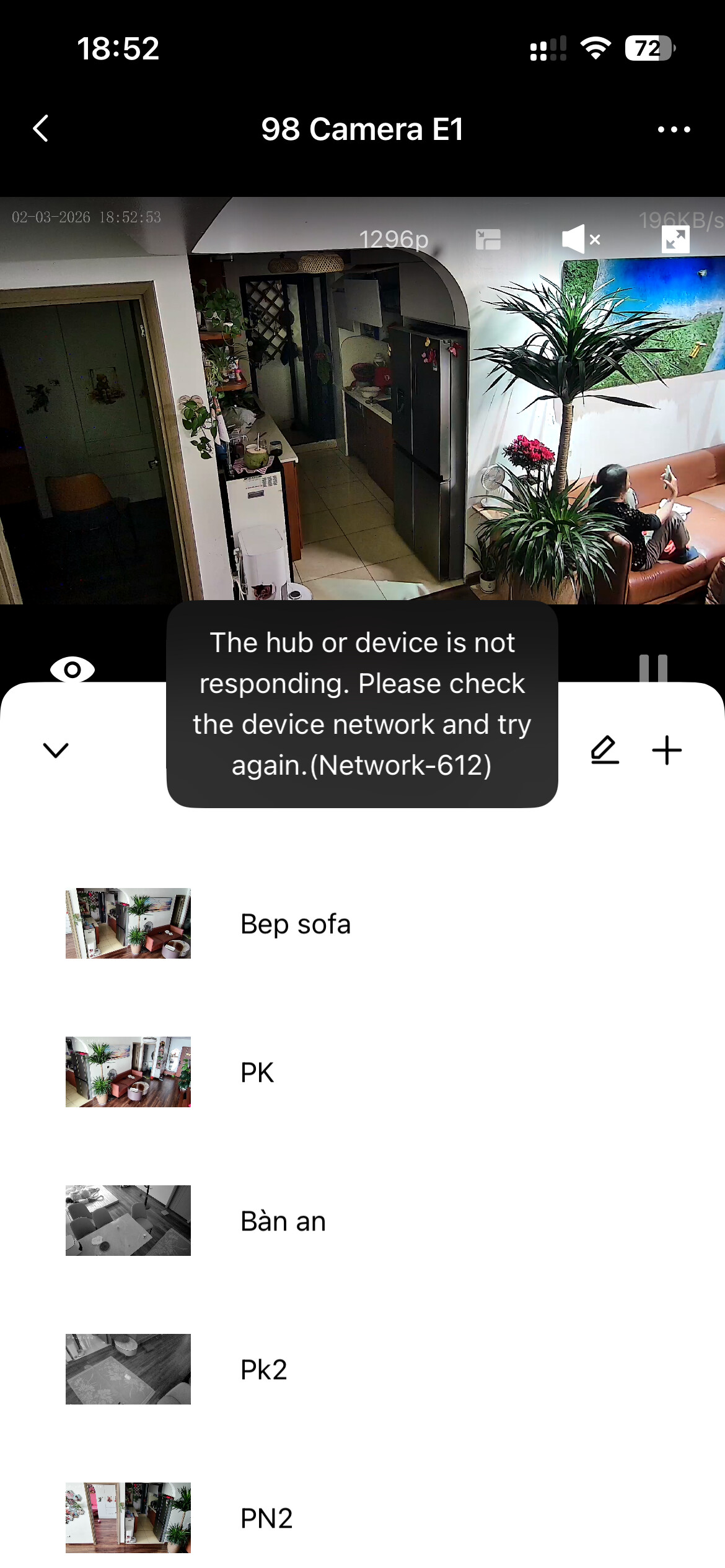This screenshot has height=1568, width=725.
Task: Pause the live camera stream
Action: click(653, 668)
